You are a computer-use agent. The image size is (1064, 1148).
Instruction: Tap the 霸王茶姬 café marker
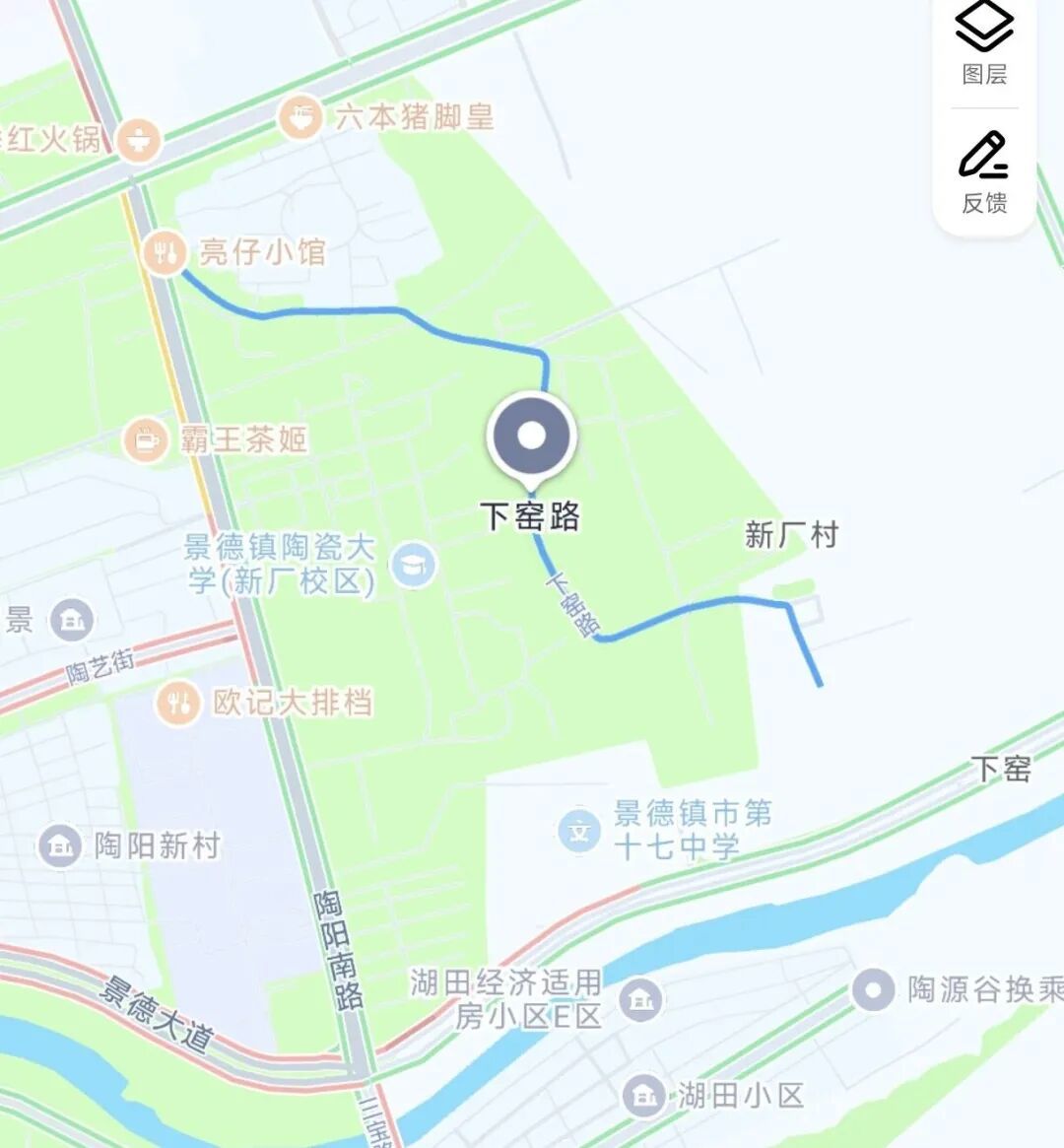click(x=147, y=439)
